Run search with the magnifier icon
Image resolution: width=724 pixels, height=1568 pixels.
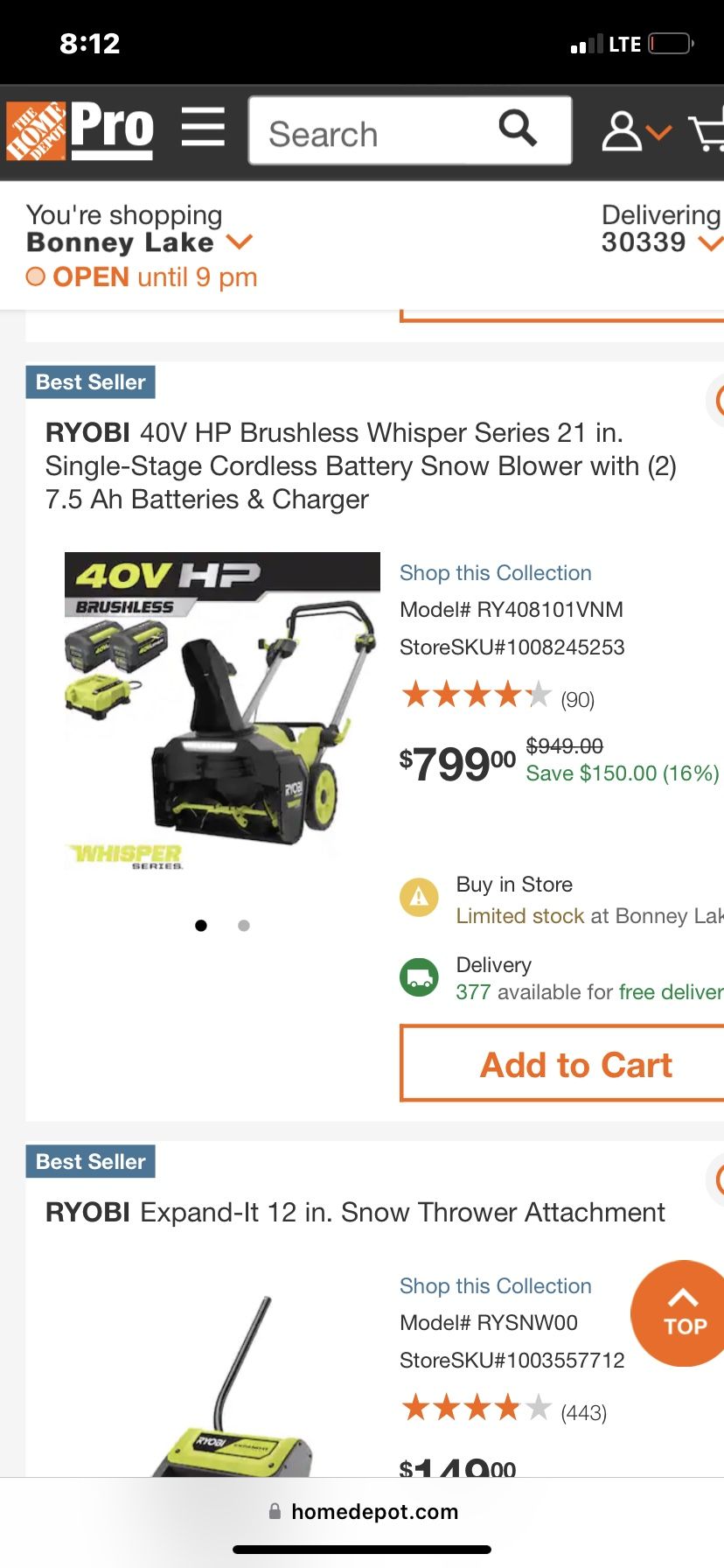click(518, 129)
